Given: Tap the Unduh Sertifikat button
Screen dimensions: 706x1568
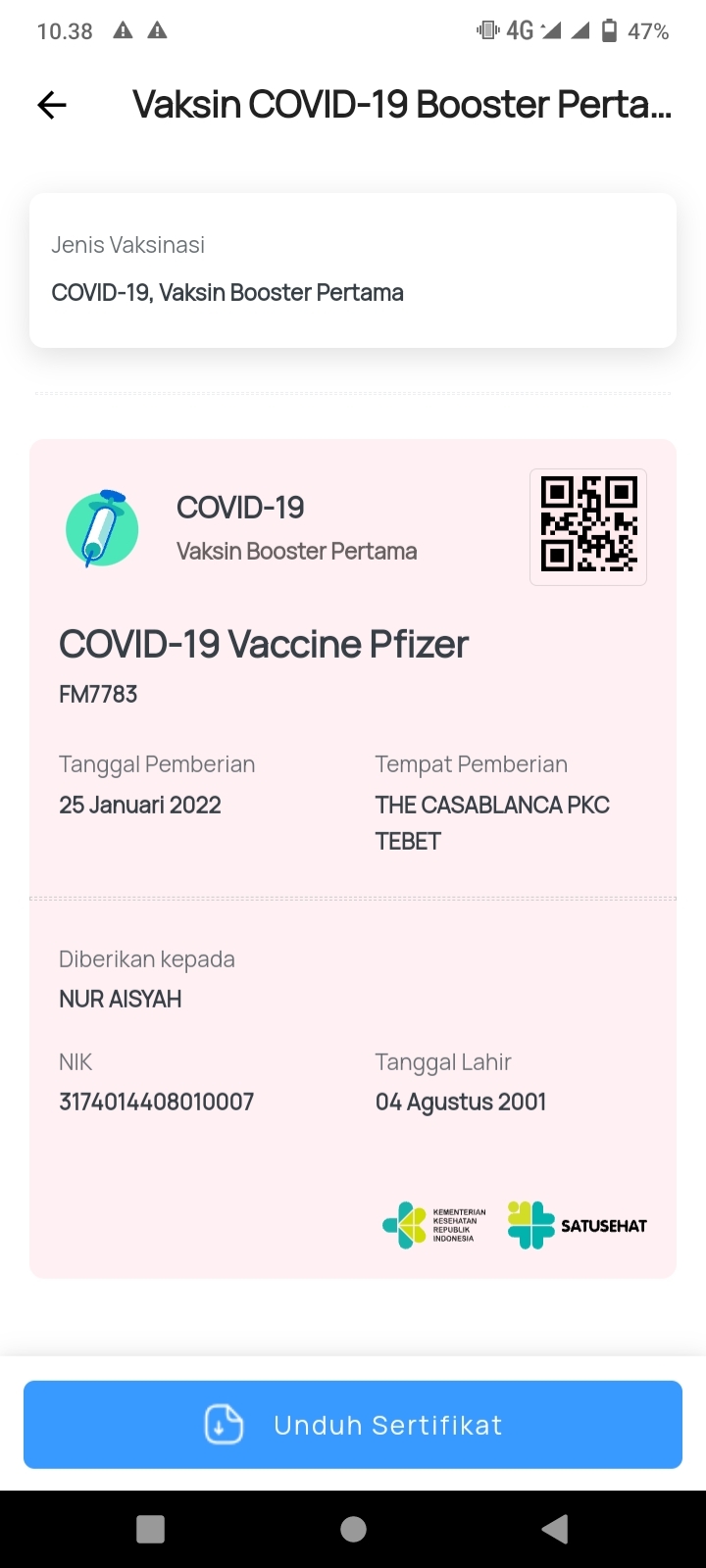Looking at the screenshot, I should 353,1424.
